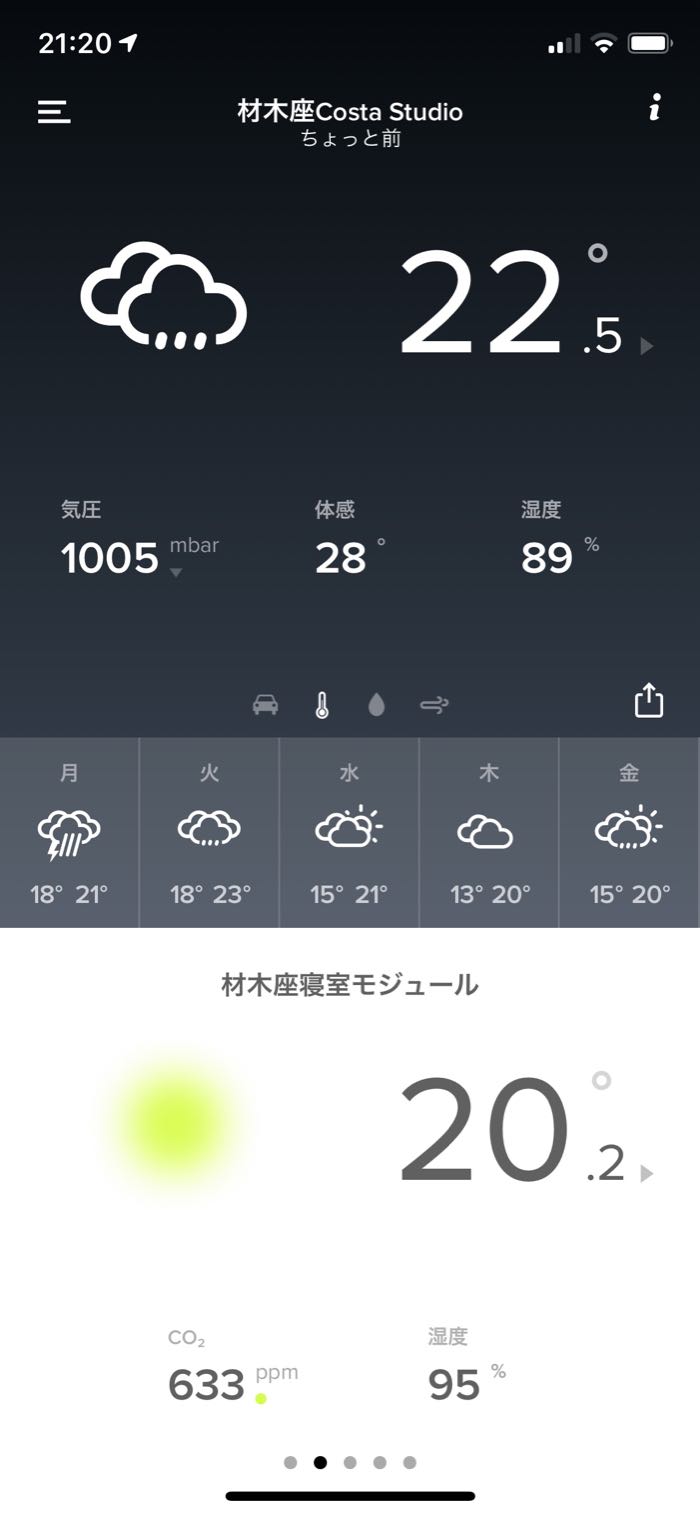Open Thursday (木) forecast
Image resolution: width=700 pixels, height=1516 pixels.
pos(489,832)
